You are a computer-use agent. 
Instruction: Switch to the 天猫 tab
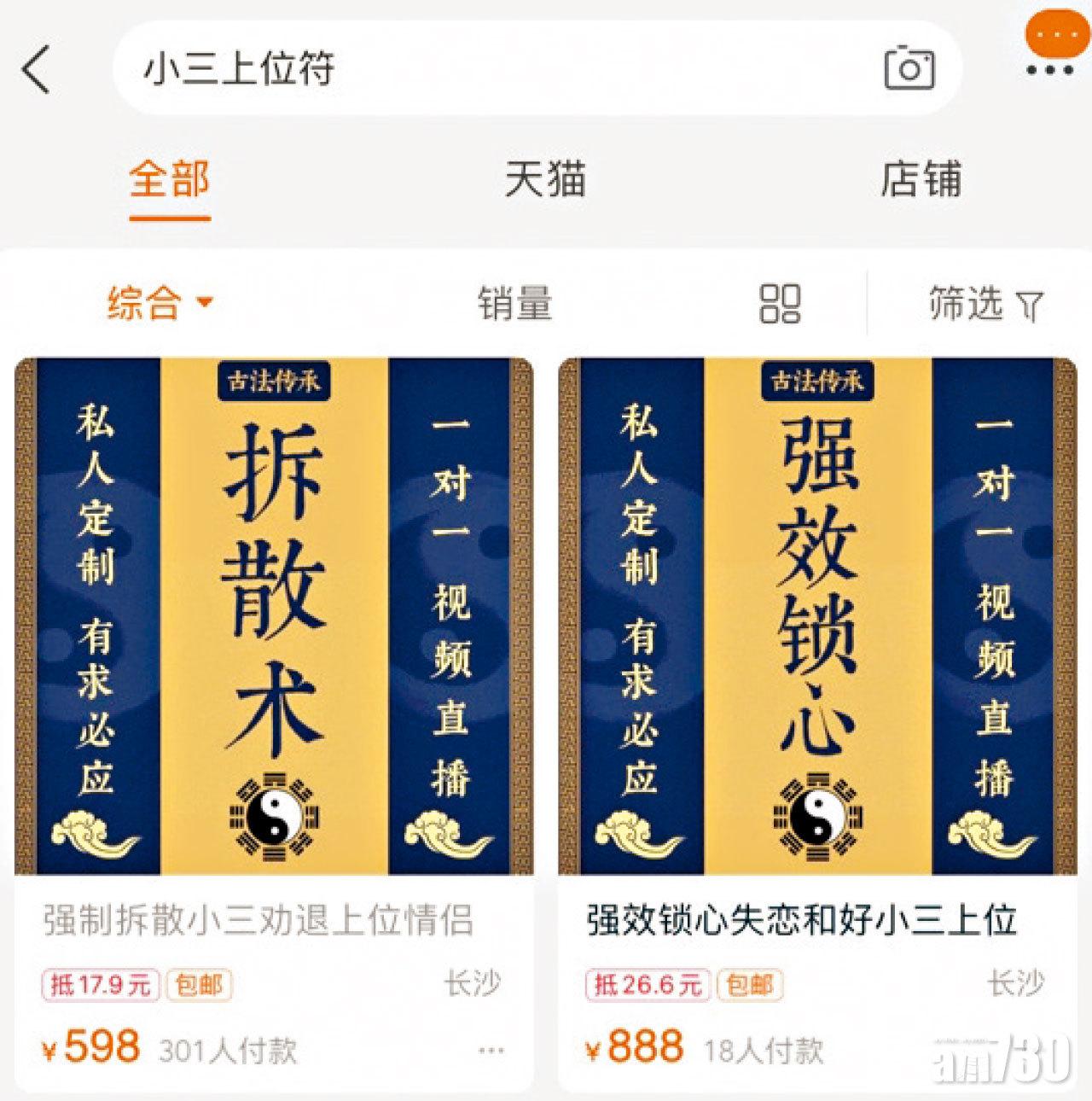545,181
